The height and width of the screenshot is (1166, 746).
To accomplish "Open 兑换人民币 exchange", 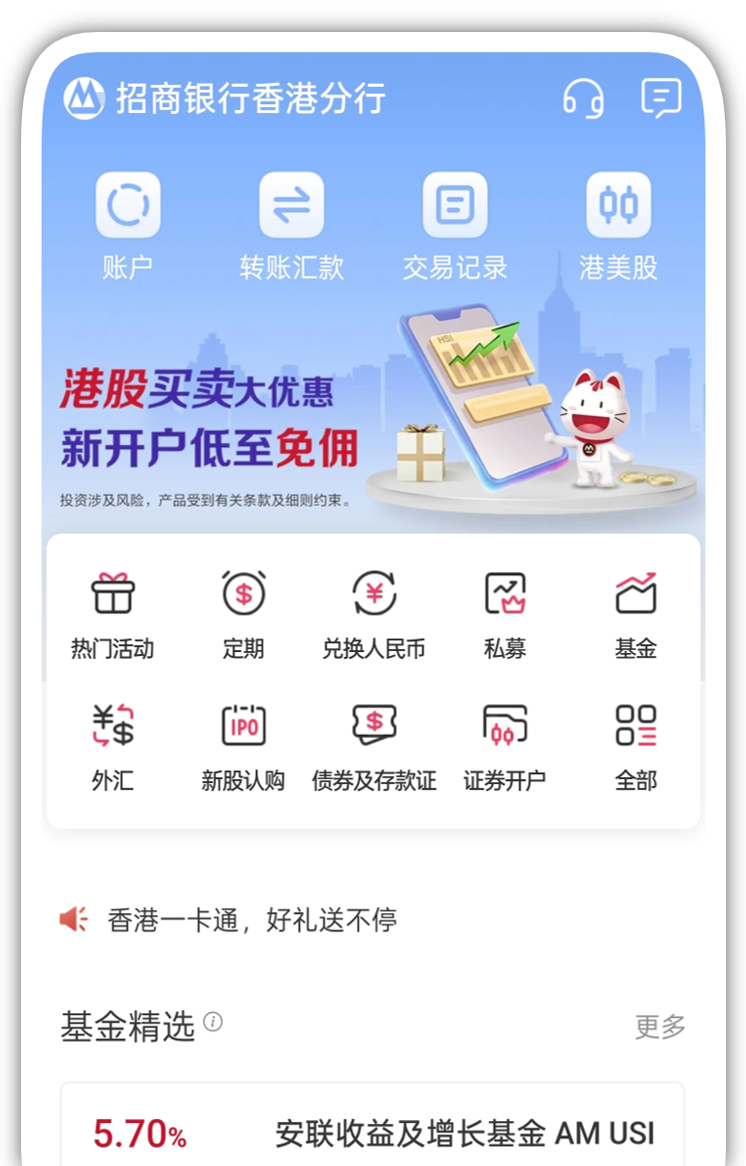I will pyautogui.click(x=374, y=614).
